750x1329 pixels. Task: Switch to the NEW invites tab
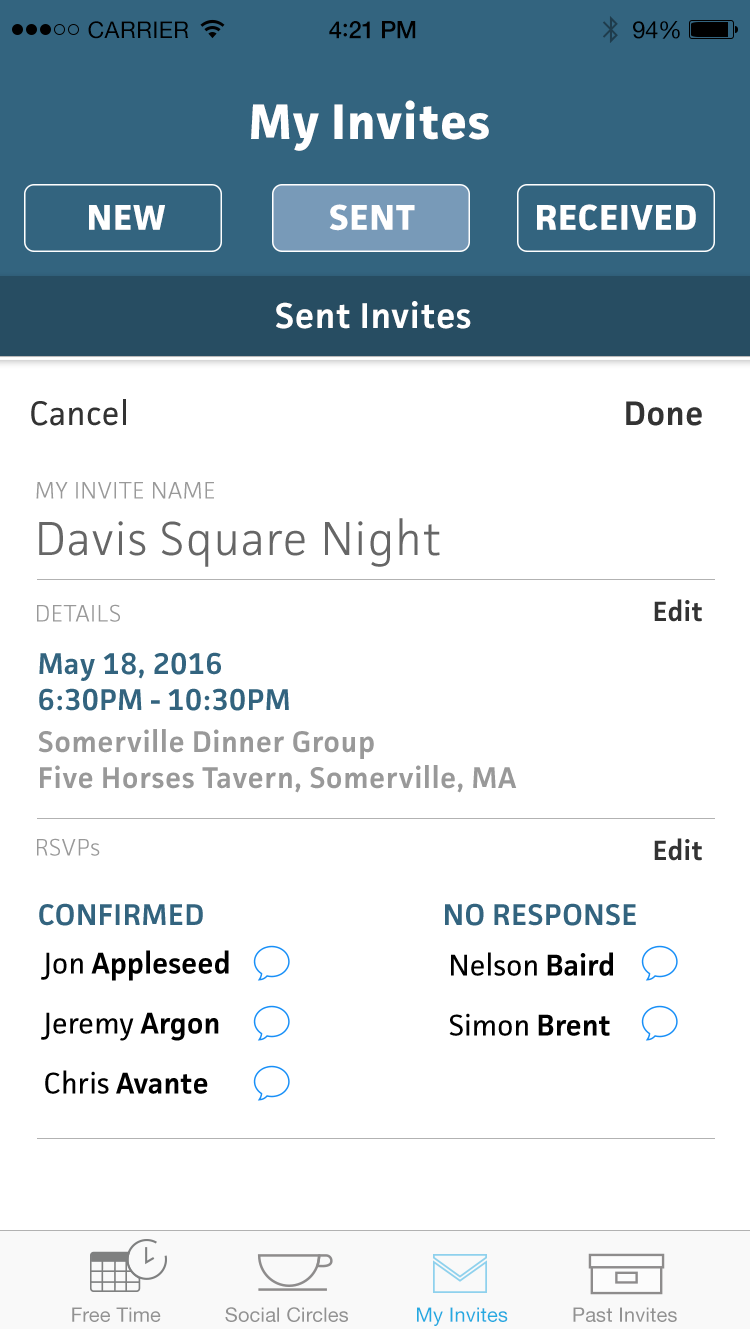(x=123, y=218)
